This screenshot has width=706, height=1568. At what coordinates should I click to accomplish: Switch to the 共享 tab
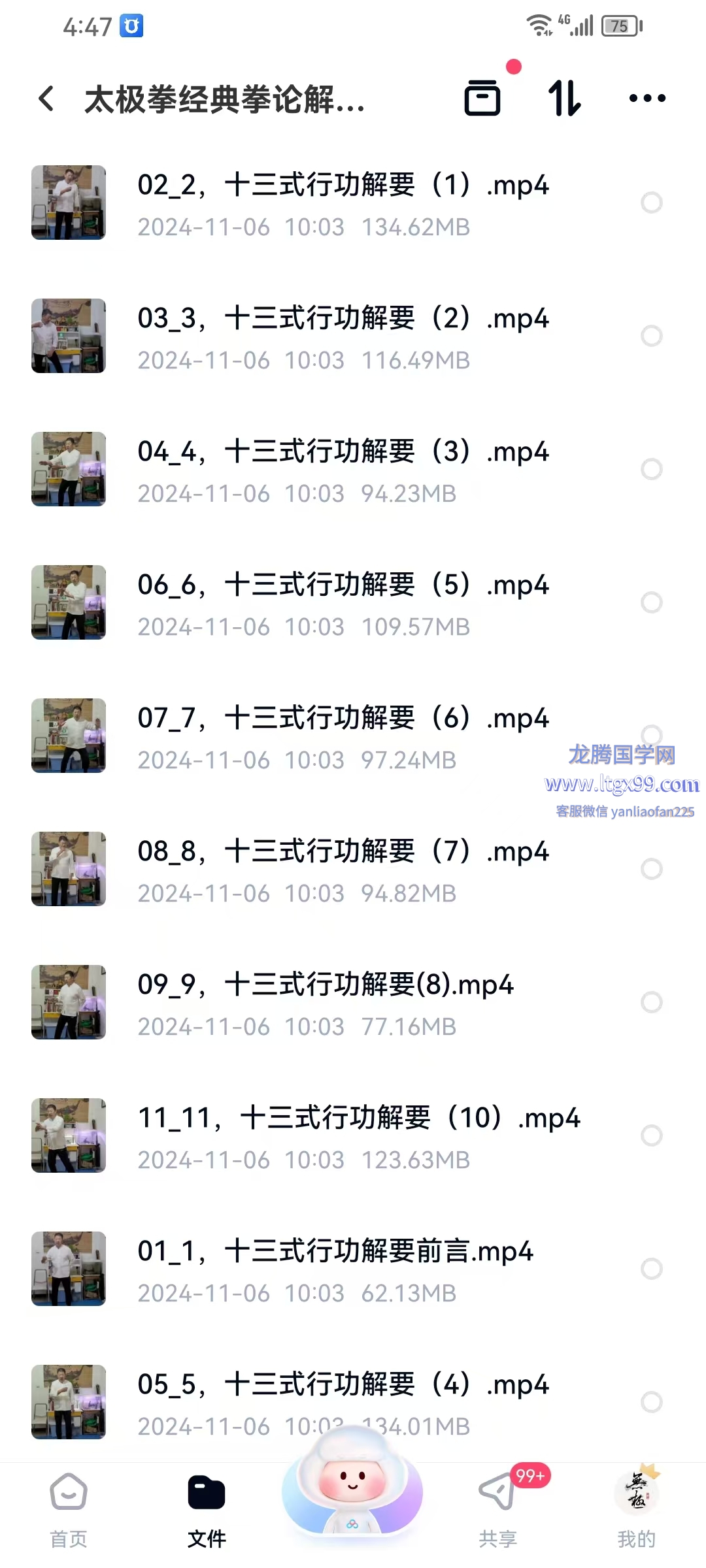[x=497, y=1509]
